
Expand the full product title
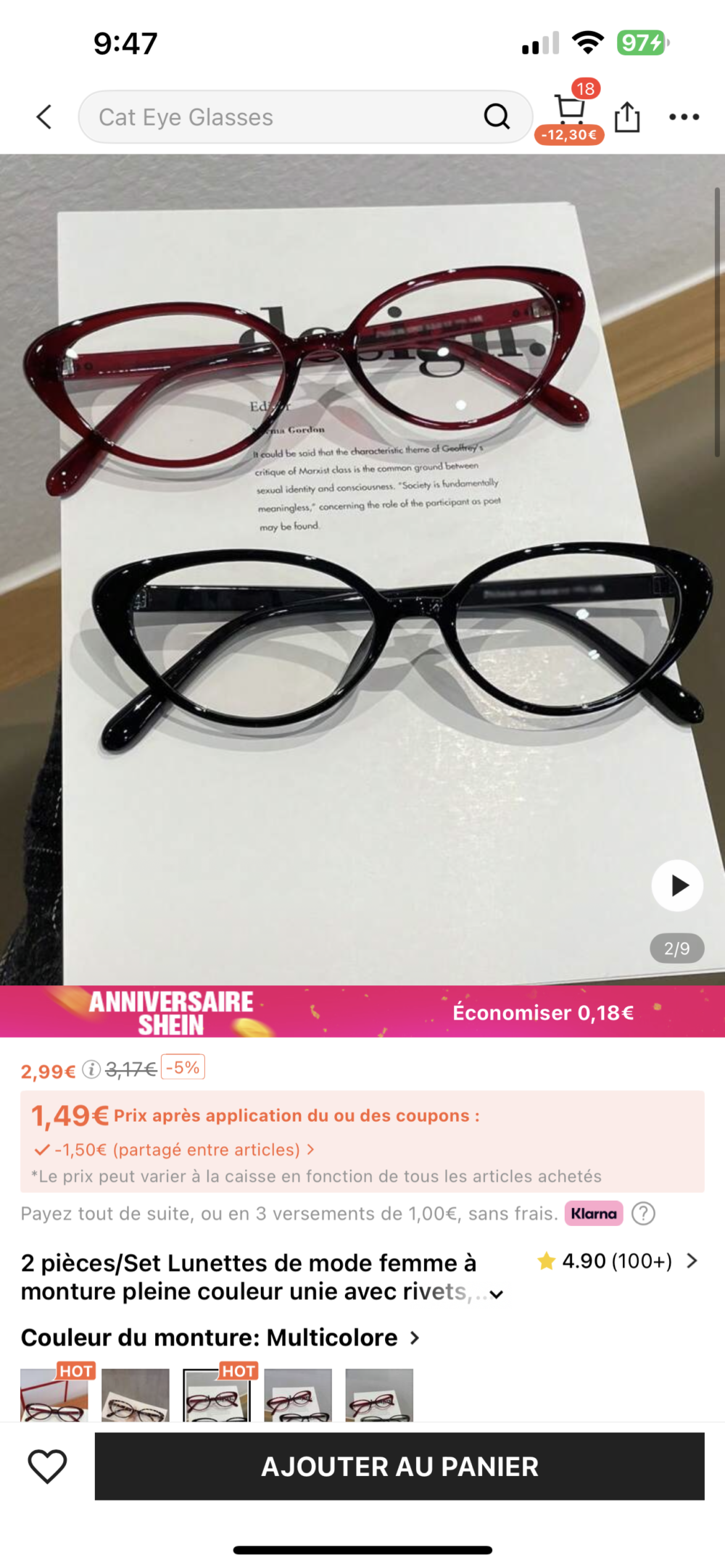(x=497, y=1294)
